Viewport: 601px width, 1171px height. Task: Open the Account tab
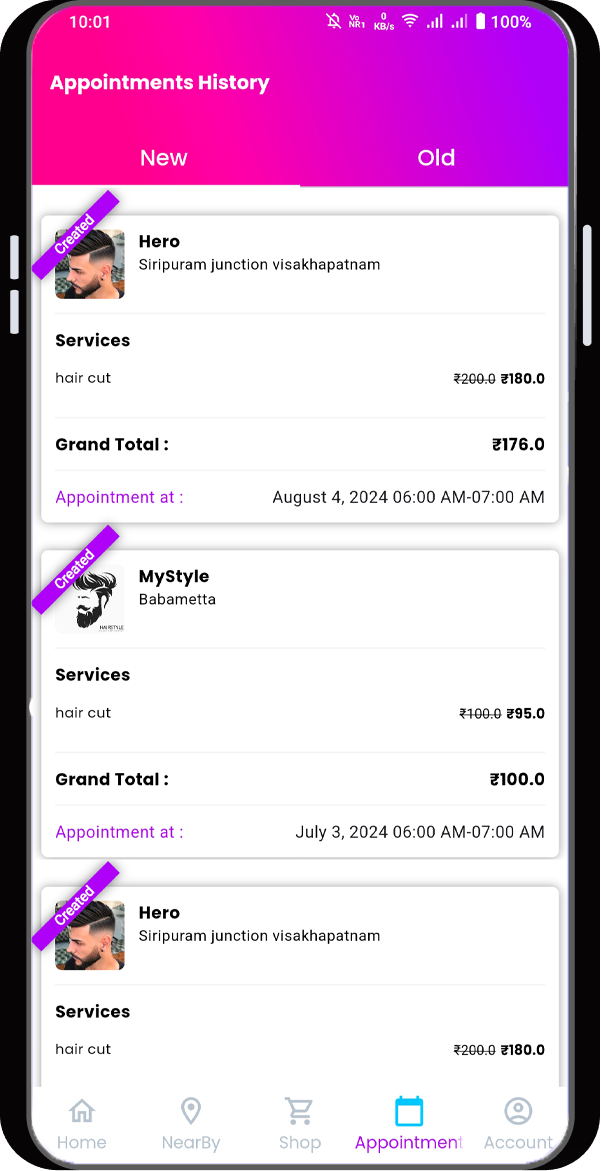tap(518, 1124)
